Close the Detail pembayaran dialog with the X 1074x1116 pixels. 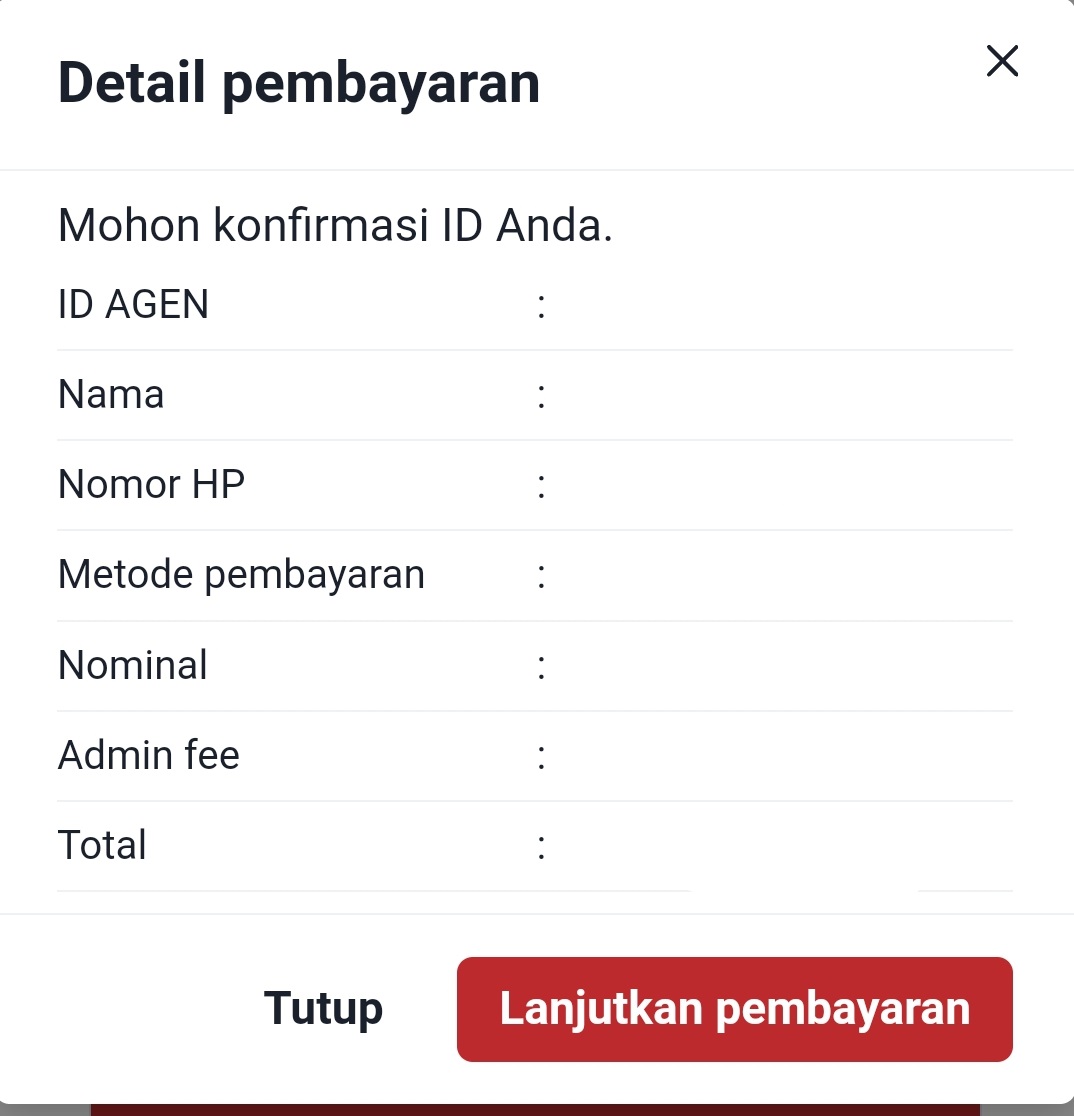coord(1001,62)
